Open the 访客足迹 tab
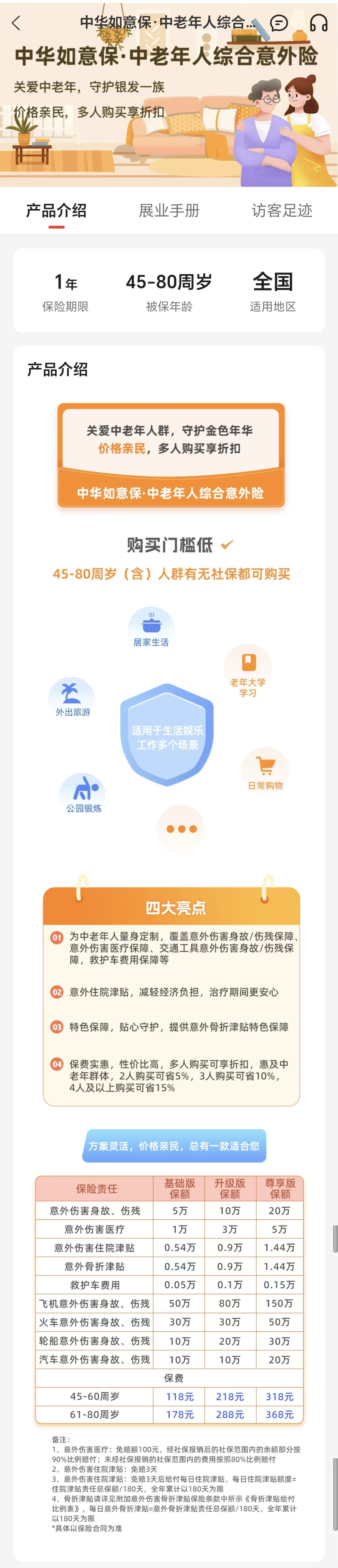The height and width of the screenshot is (1568, 338). click(281, 211)
